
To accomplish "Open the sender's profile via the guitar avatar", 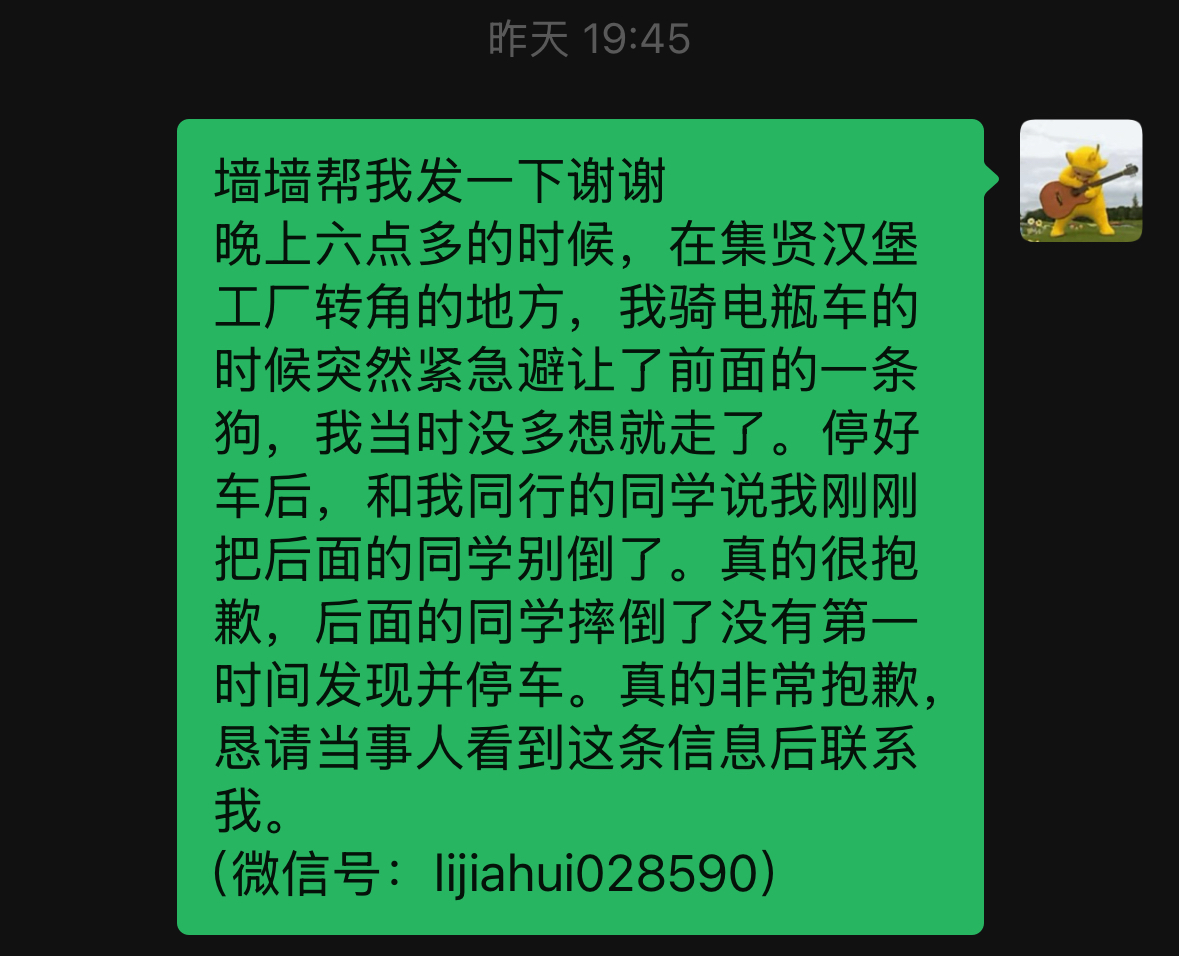I will (1080, 181).
